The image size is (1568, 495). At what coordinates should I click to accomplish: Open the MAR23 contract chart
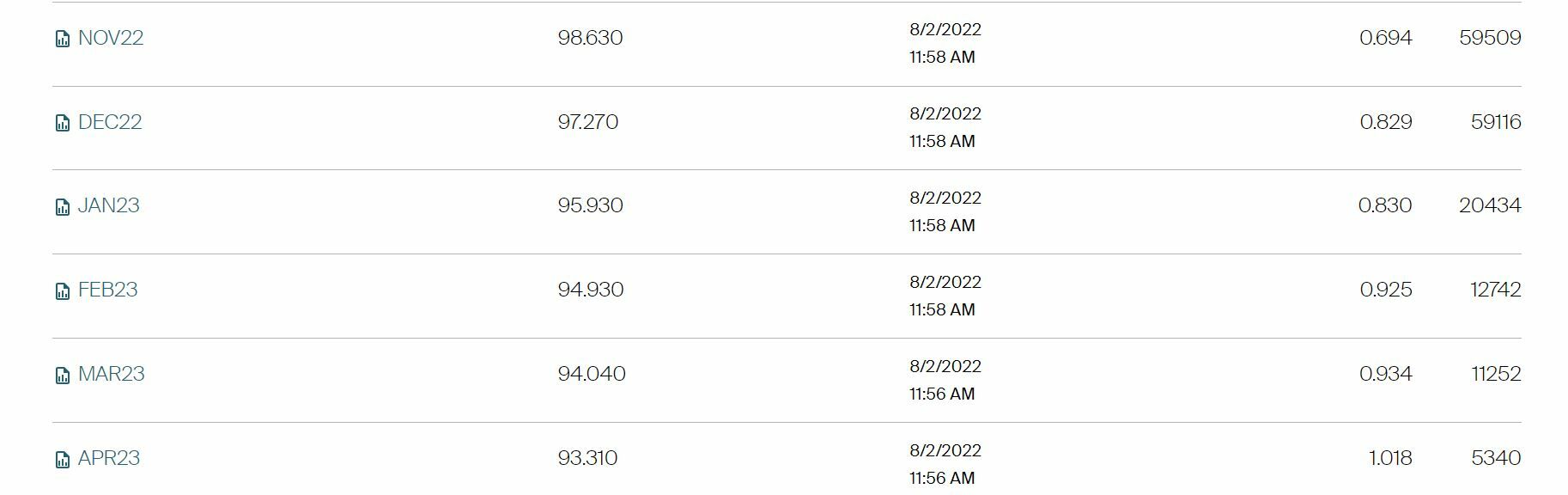(63, 375)
